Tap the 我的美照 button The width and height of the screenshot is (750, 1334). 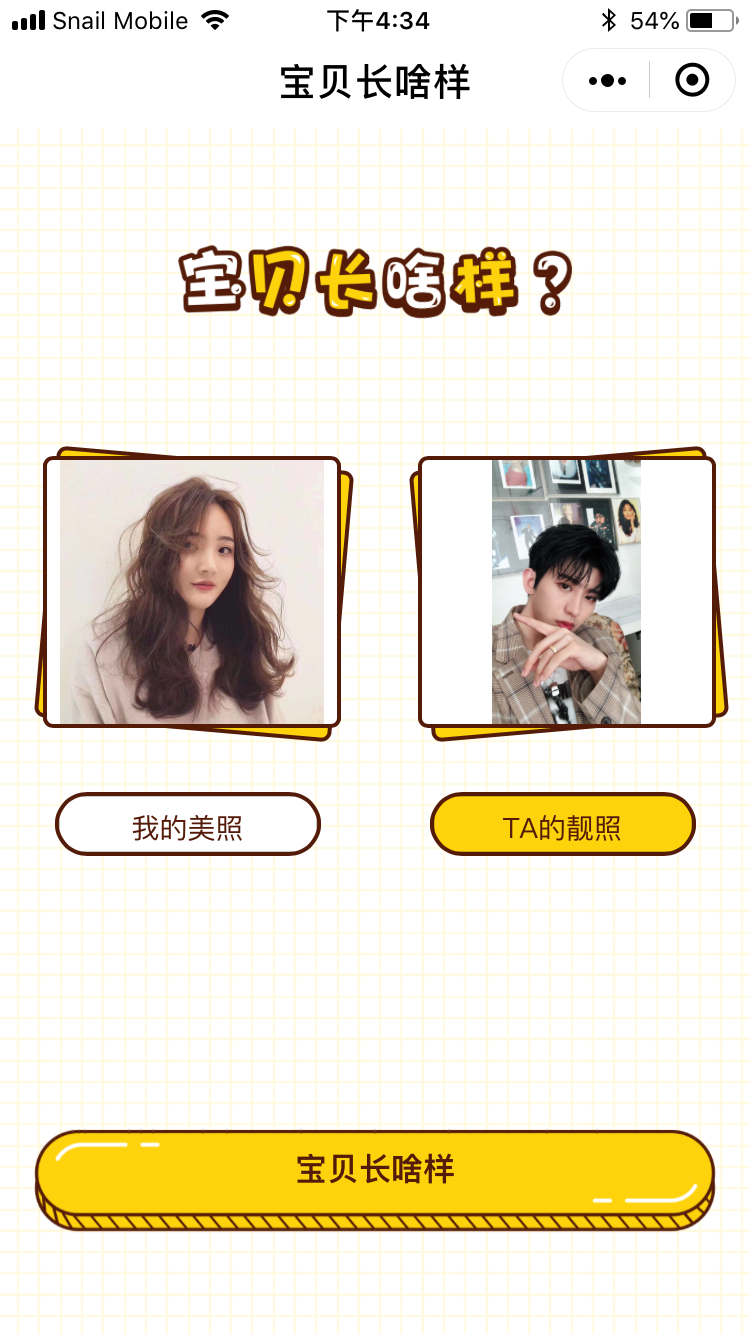coord(188,825)
